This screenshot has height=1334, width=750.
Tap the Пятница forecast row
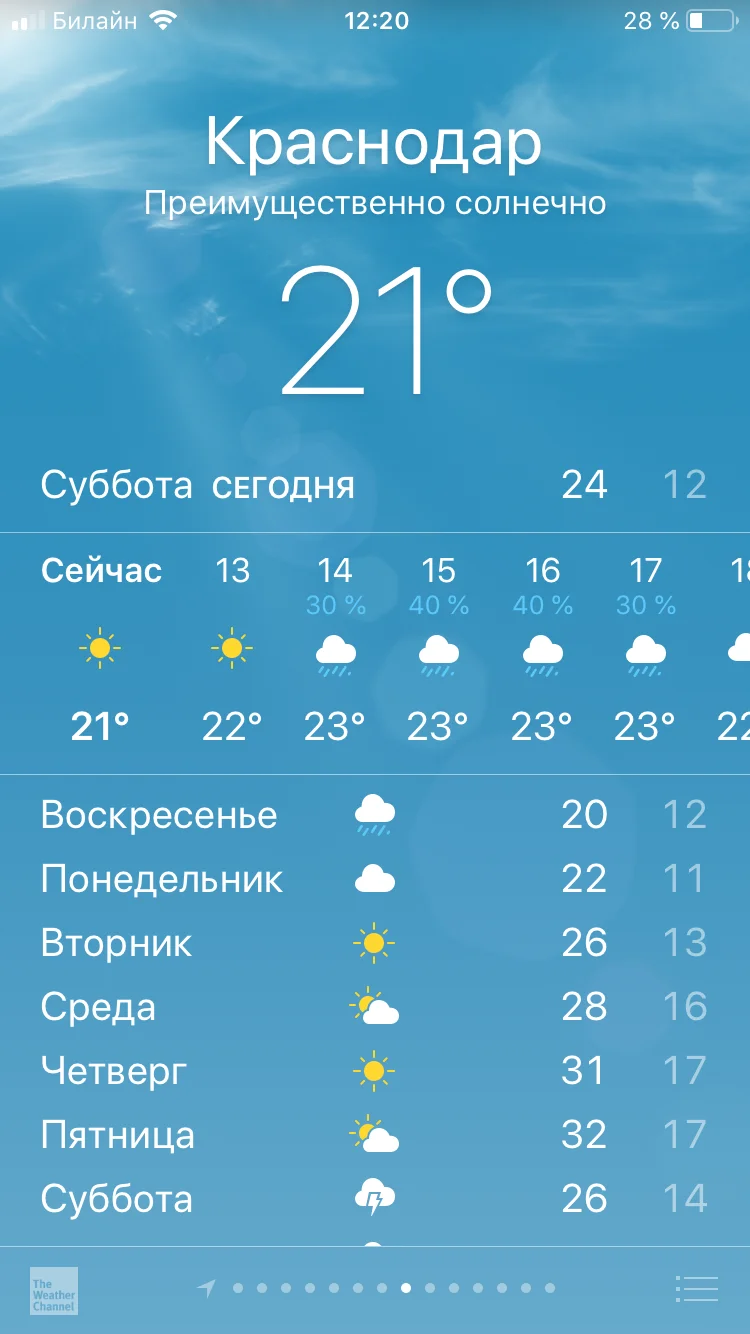click(375, 1132)
